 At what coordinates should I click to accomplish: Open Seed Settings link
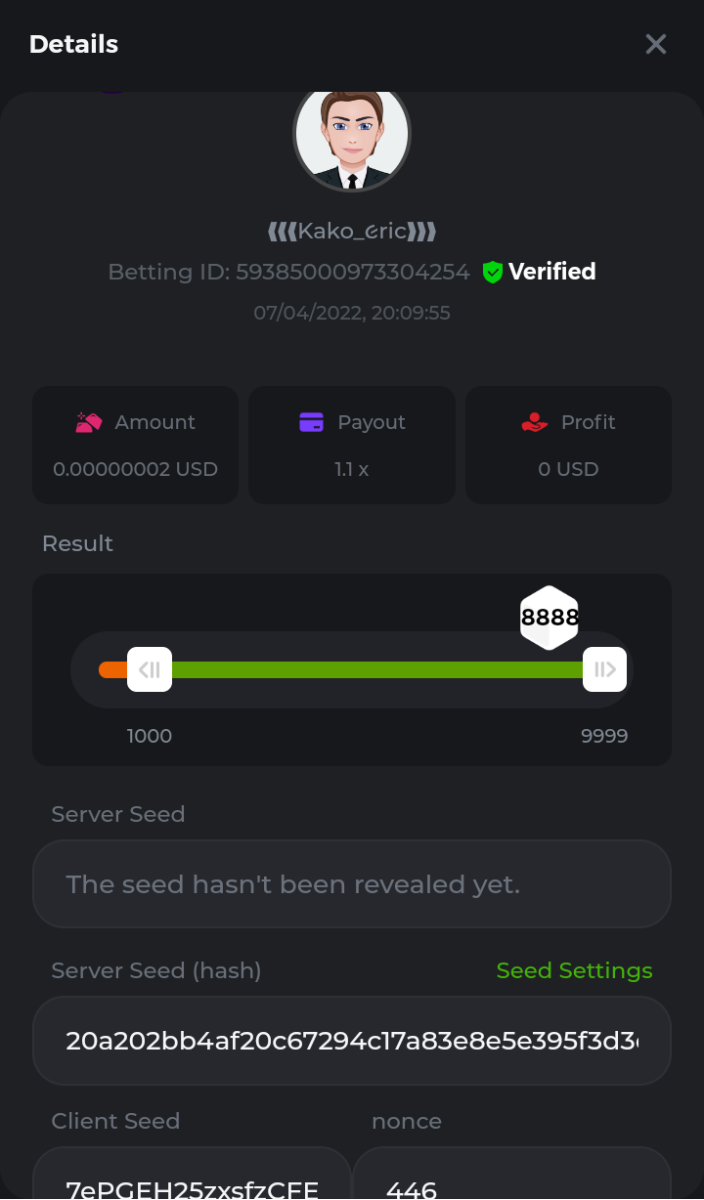coord(574,970)
